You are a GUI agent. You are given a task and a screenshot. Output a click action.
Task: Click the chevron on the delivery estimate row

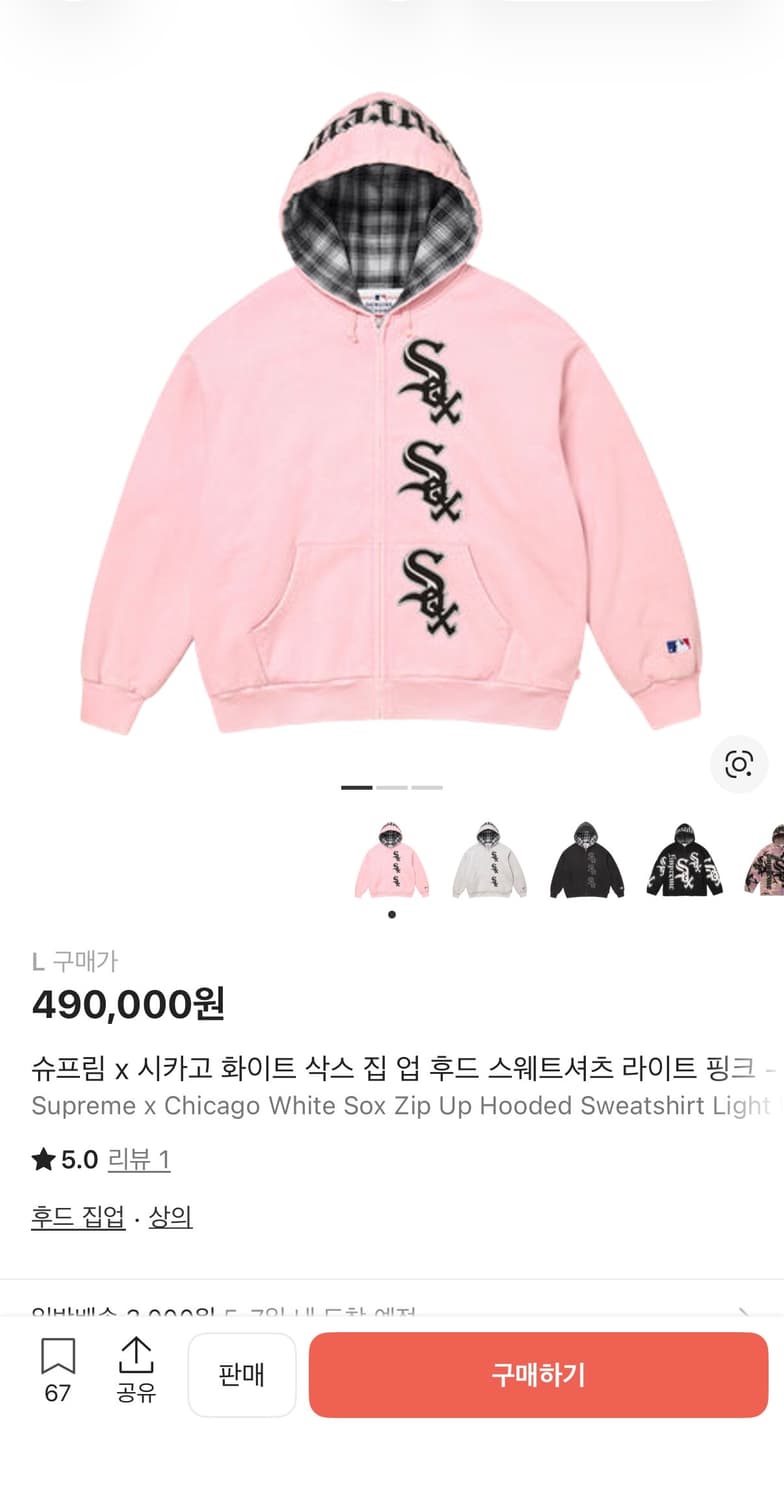[x=752, y=1305]
